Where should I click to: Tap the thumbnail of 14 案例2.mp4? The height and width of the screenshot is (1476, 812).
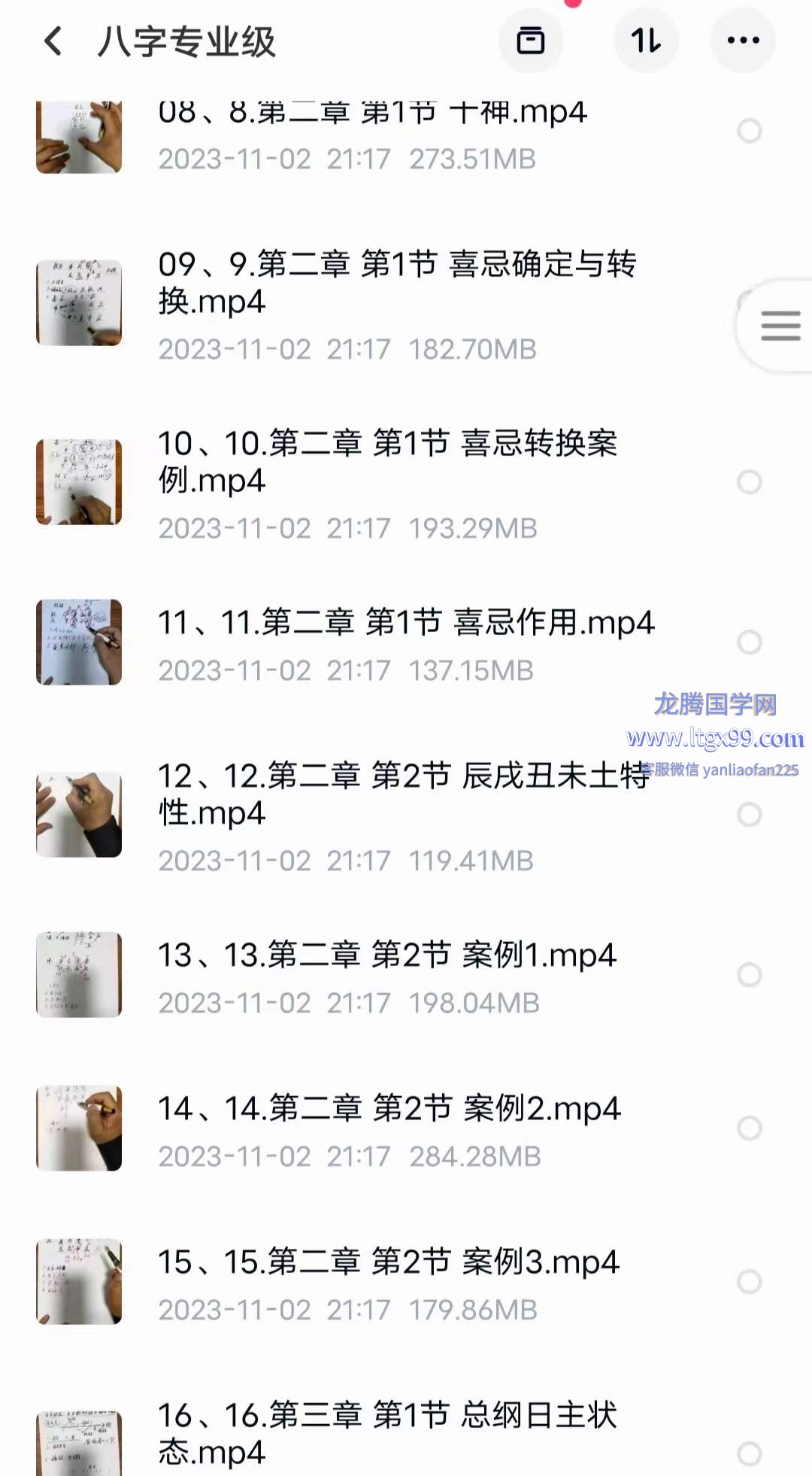point(79,1128)
